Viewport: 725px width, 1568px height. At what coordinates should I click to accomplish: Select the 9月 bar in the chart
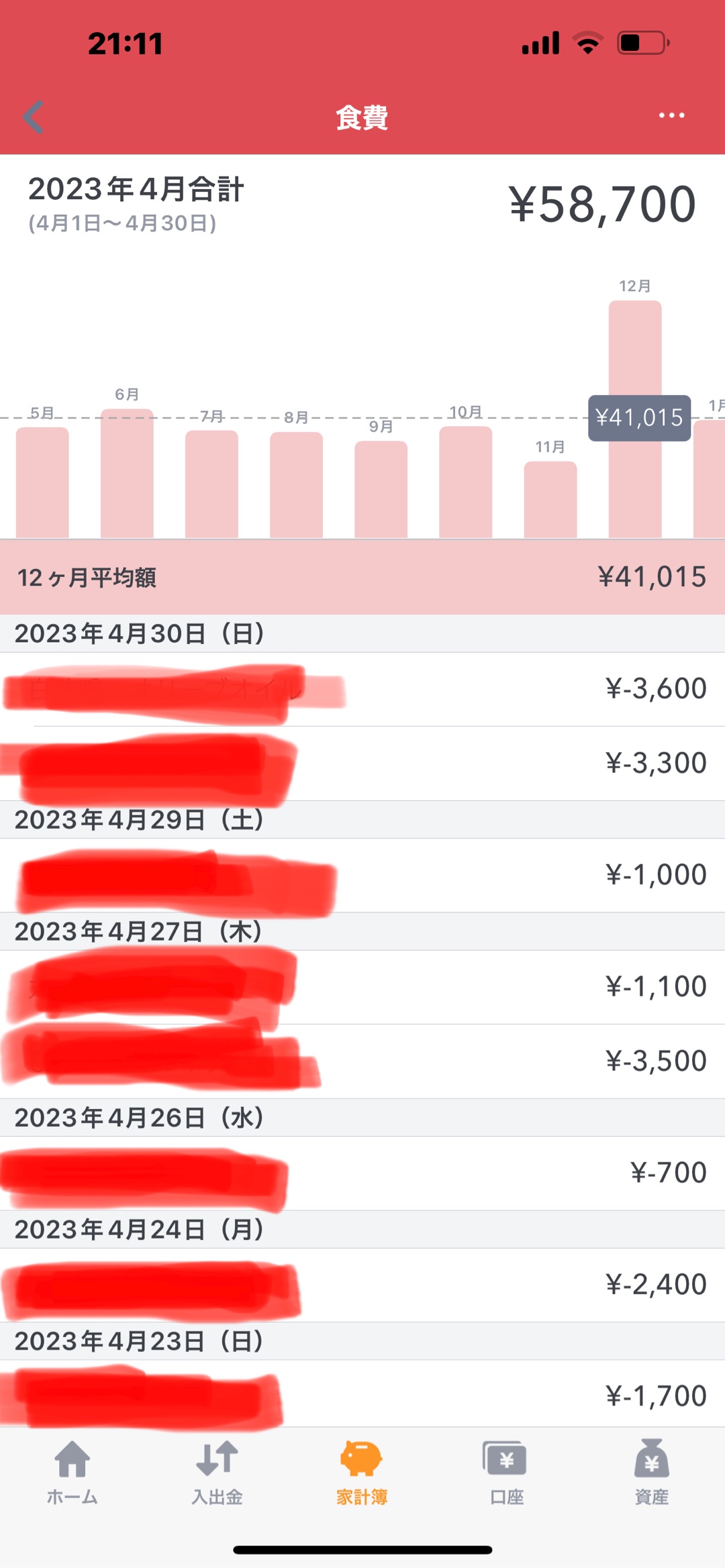(381, 490)
